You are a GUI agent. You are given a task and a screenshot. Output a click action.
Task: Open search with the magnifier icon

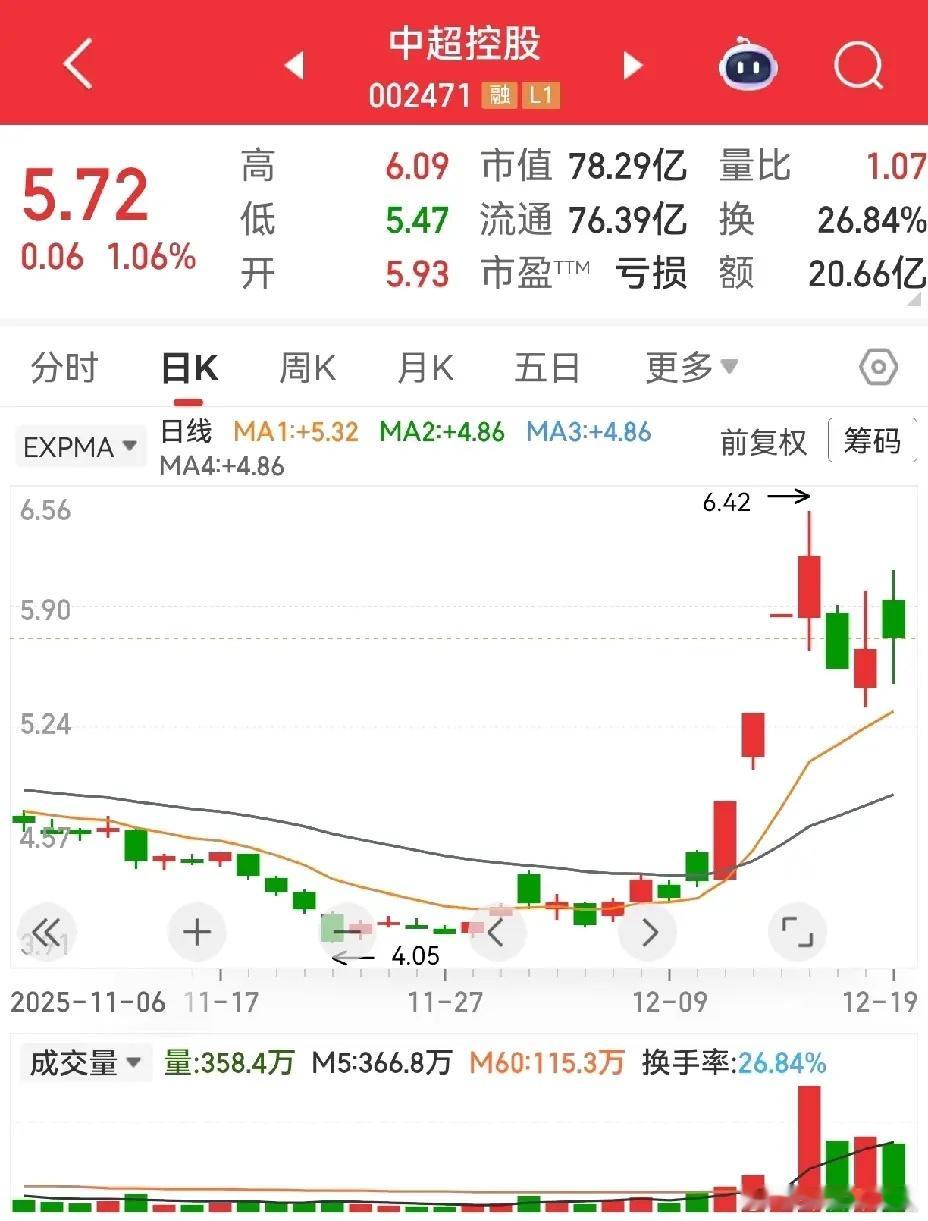[x=857, y=64]
